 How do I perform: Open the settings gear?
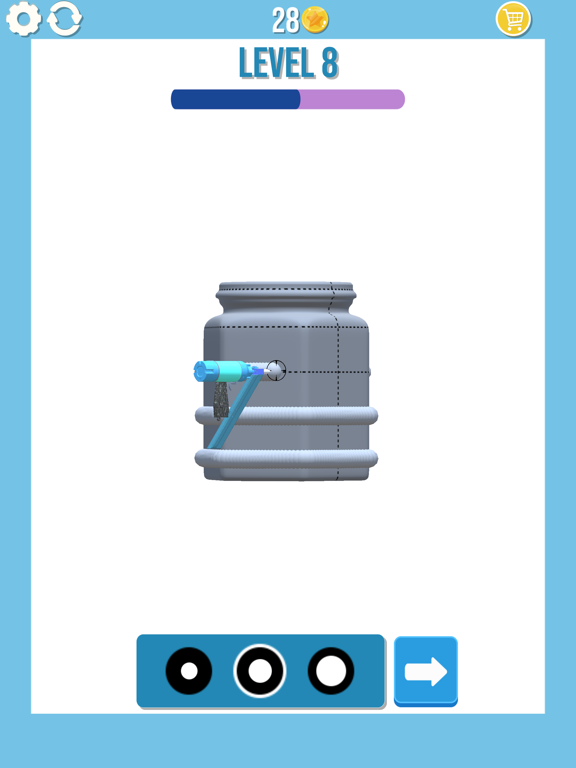24,19
